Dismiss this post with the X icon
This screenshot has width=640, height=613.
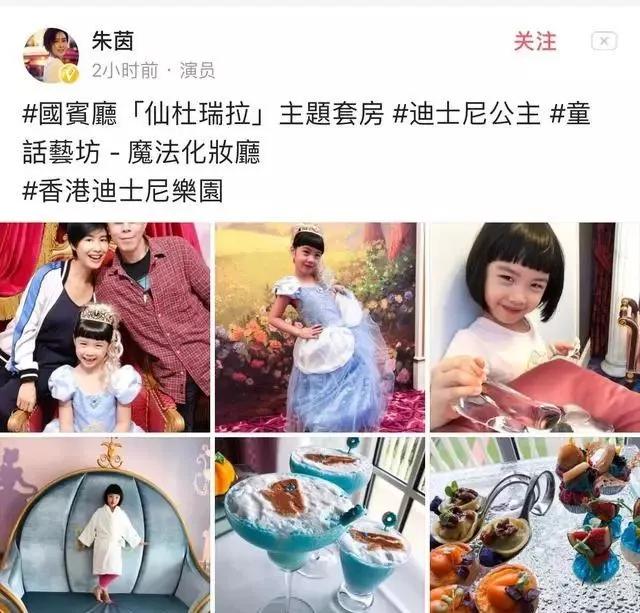[x=604, y=41]
